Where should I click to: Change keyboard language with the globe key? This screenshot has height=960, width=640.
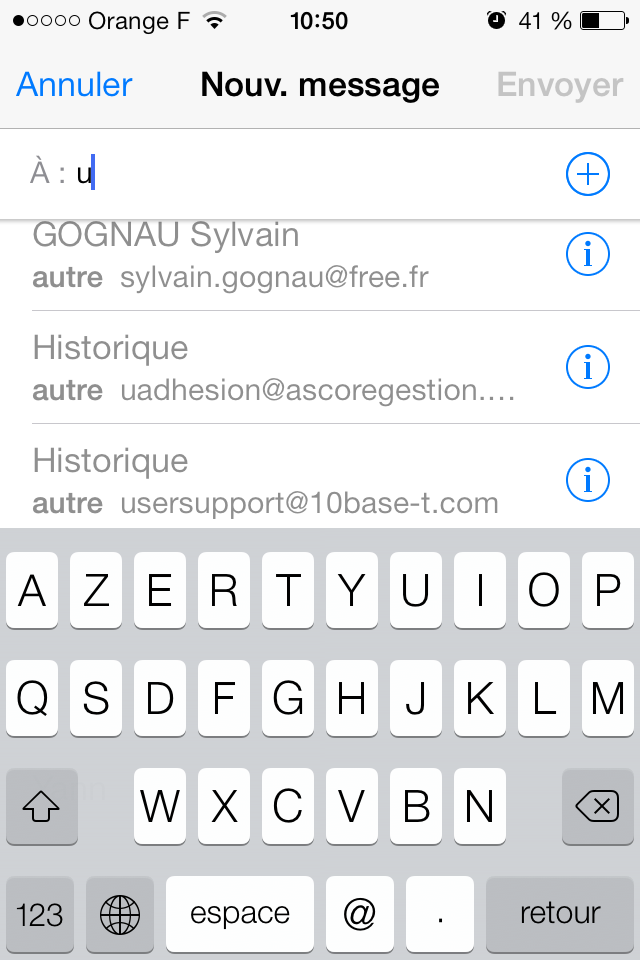120,914
